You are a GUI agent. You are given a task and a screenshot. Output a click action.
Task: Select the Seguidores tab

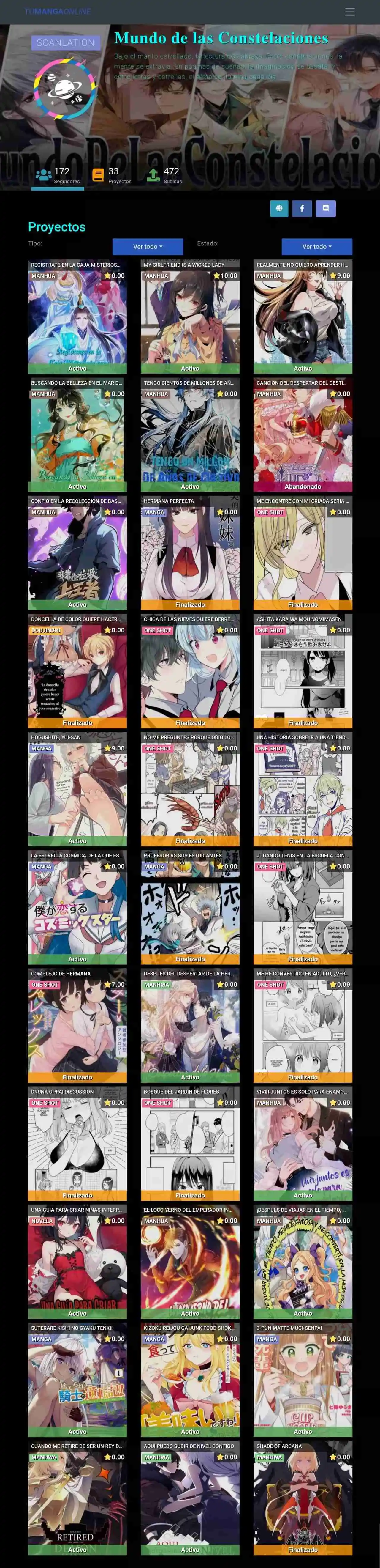click(58, 175)
